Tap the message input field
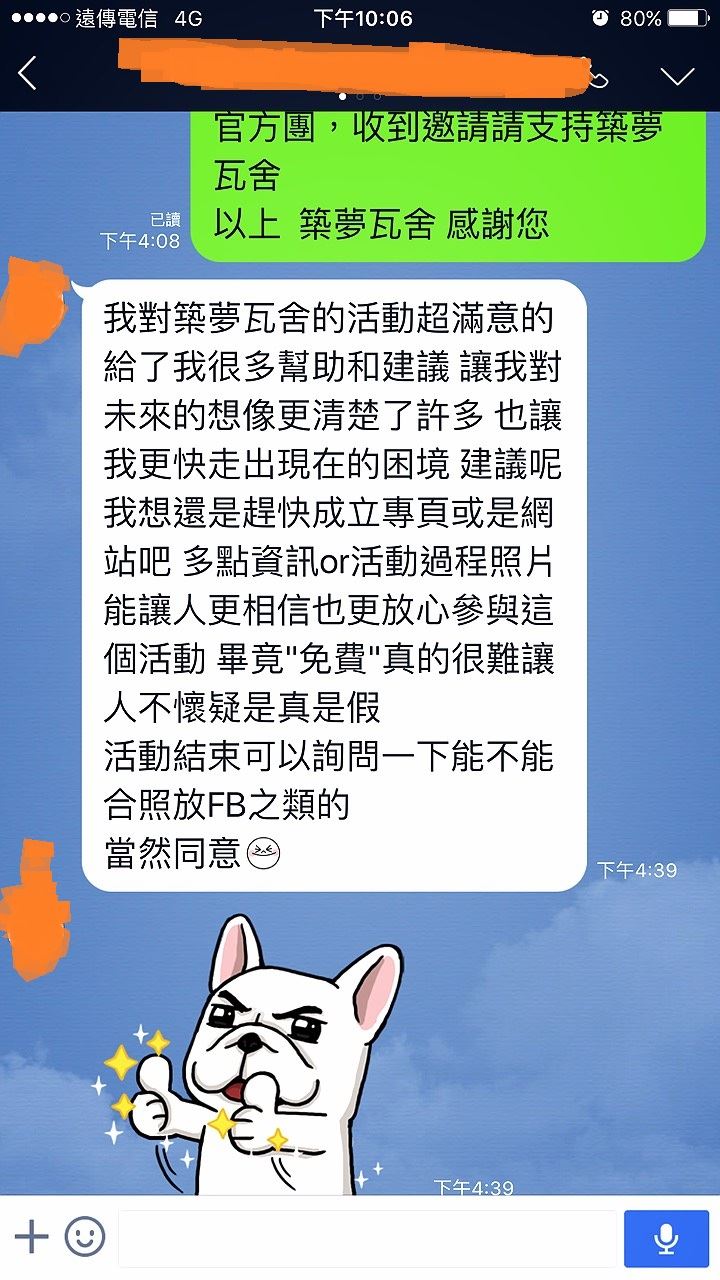This screenshot has height=1280, width=720. coord(367,1238)
